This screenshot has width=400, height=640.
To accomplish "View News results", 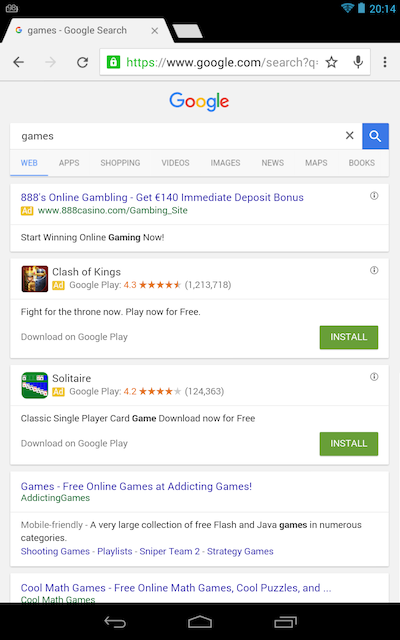I will pos(273,162).
